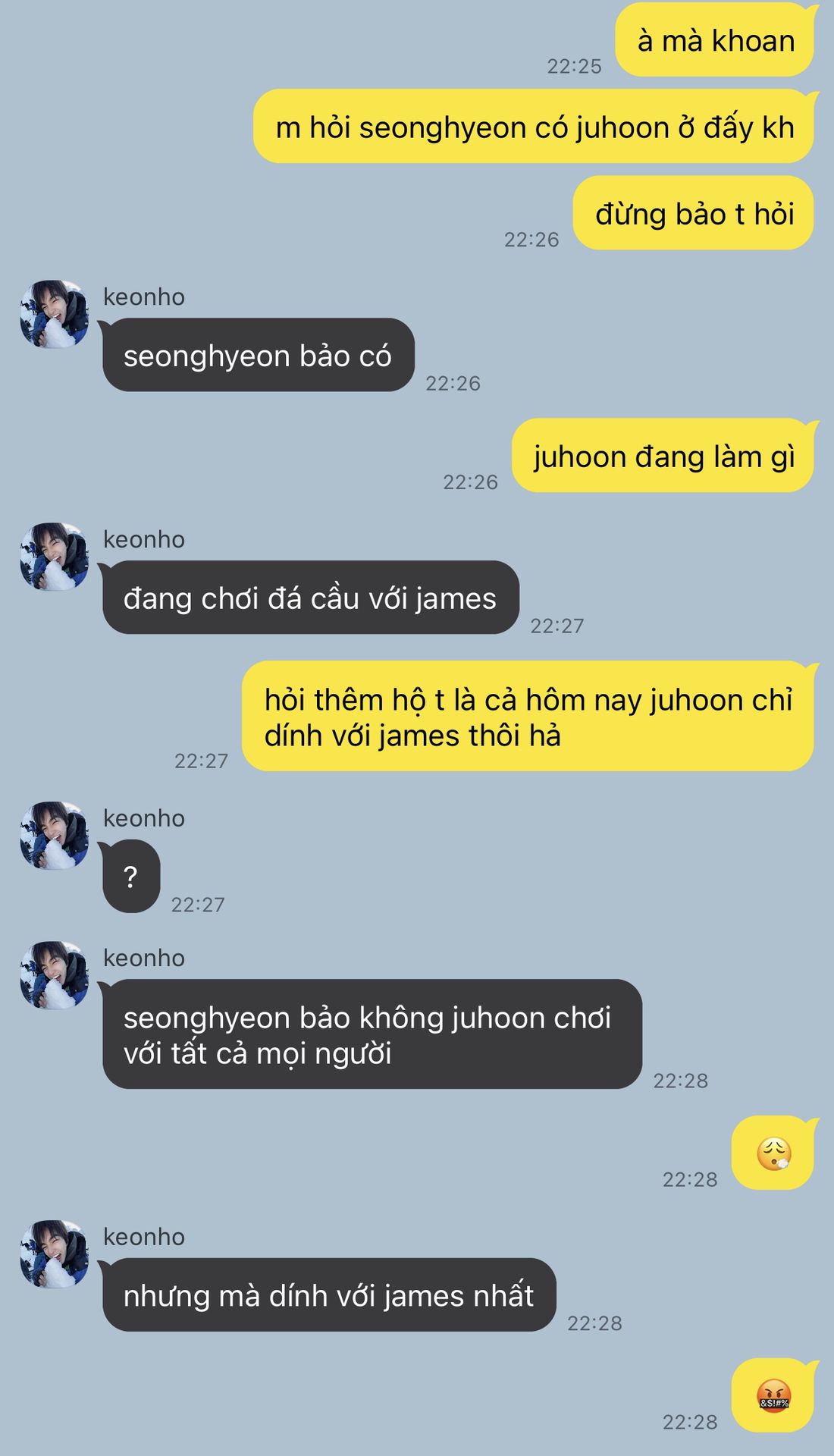The height and width of the screenshot is (1456, 834).
Task: View keonho's profile beside "nhưng mà dính với james nhất"
Action: [x=54, y=1254]
